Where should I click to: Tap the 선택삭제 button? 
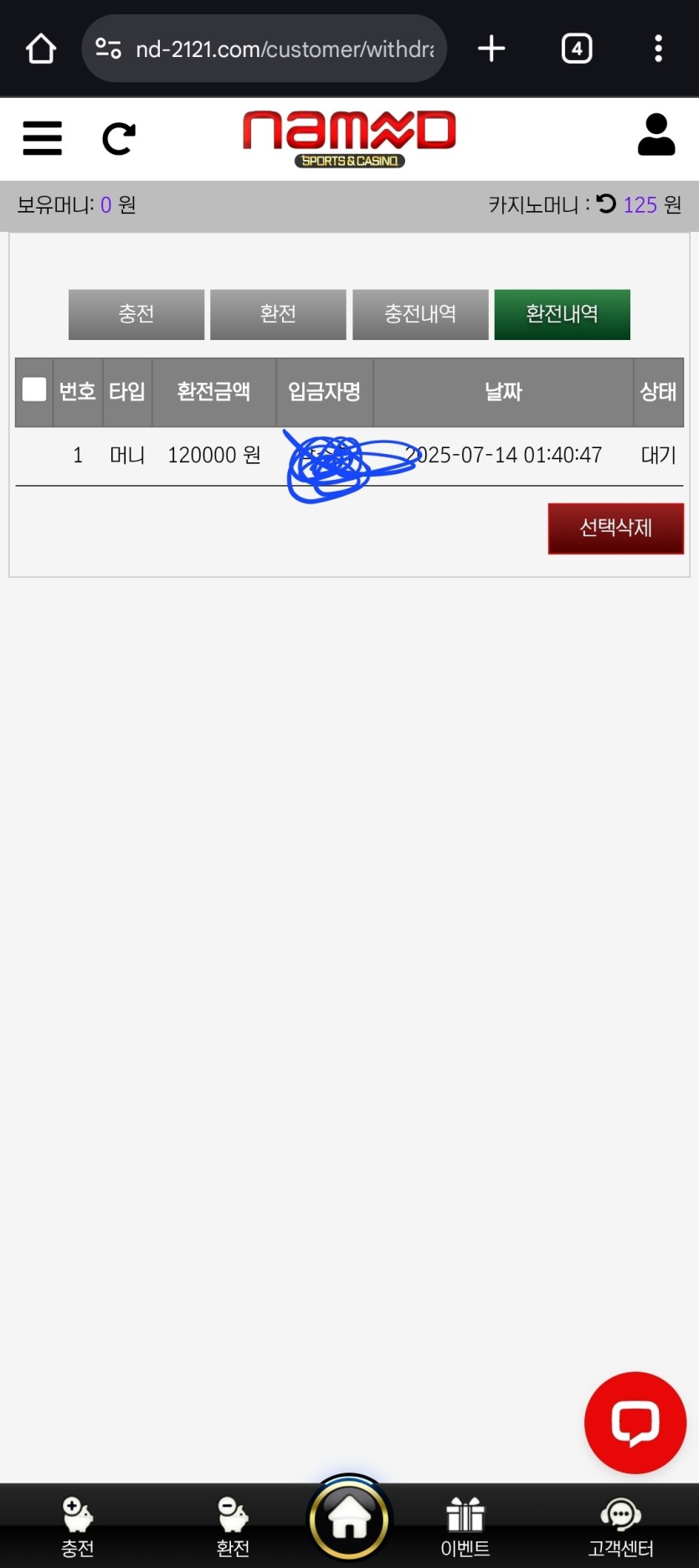point(615,528)
